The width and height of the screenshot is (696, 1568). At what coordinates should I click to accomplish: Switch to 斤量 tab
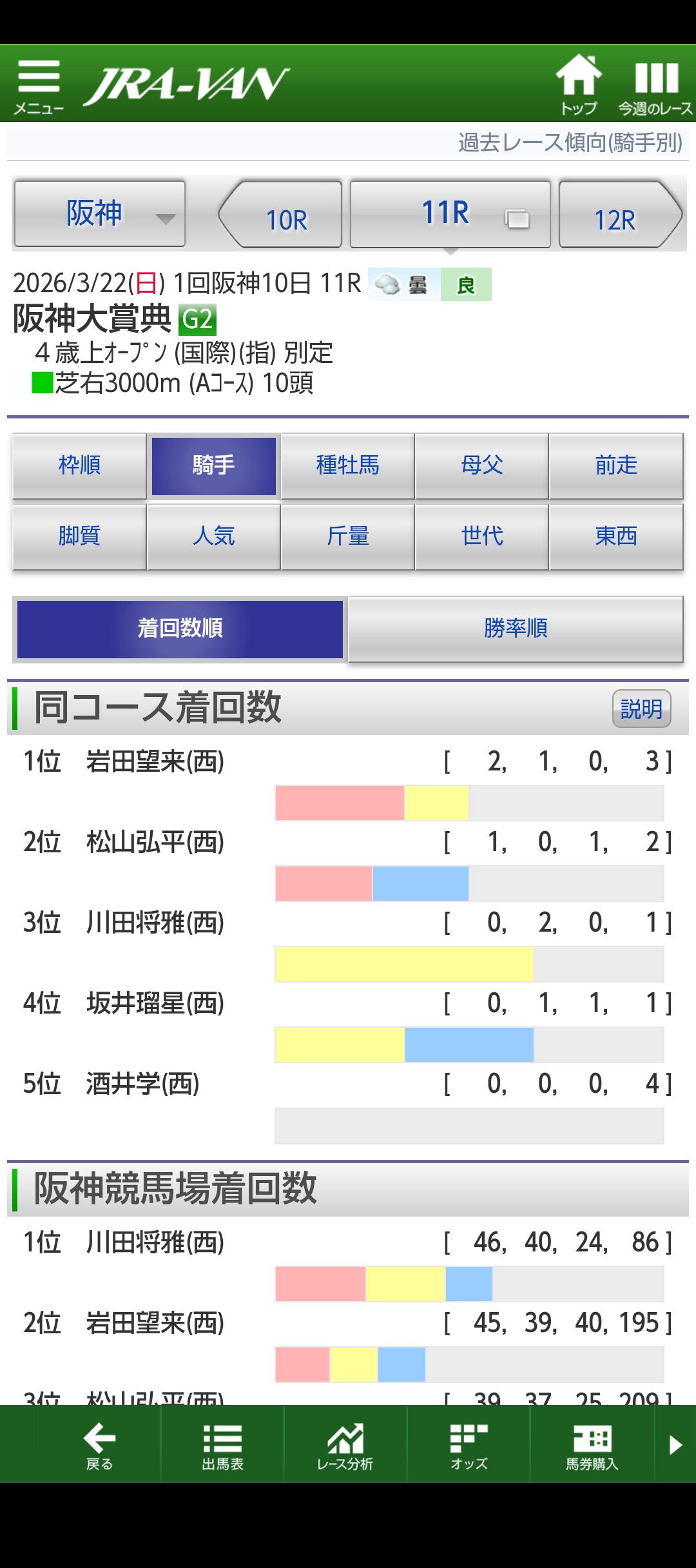[x=347, y=536]
